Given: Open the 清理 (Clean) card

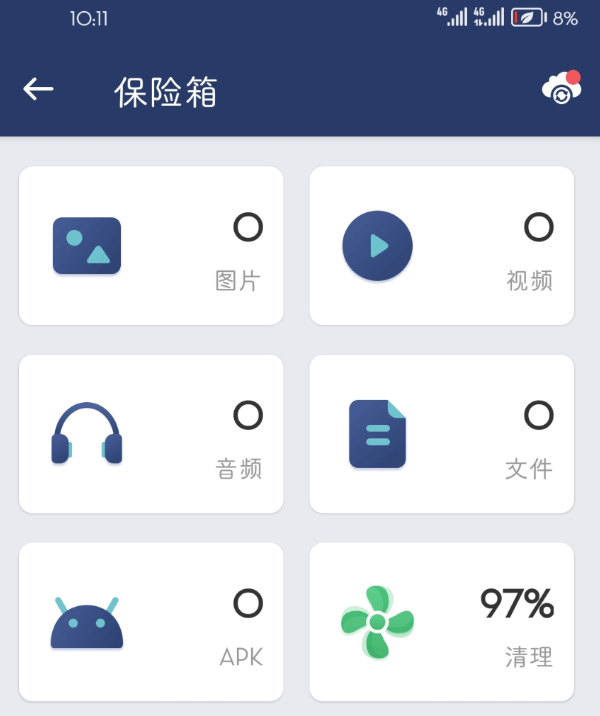Looking at the screenshot, I should 441,622.
